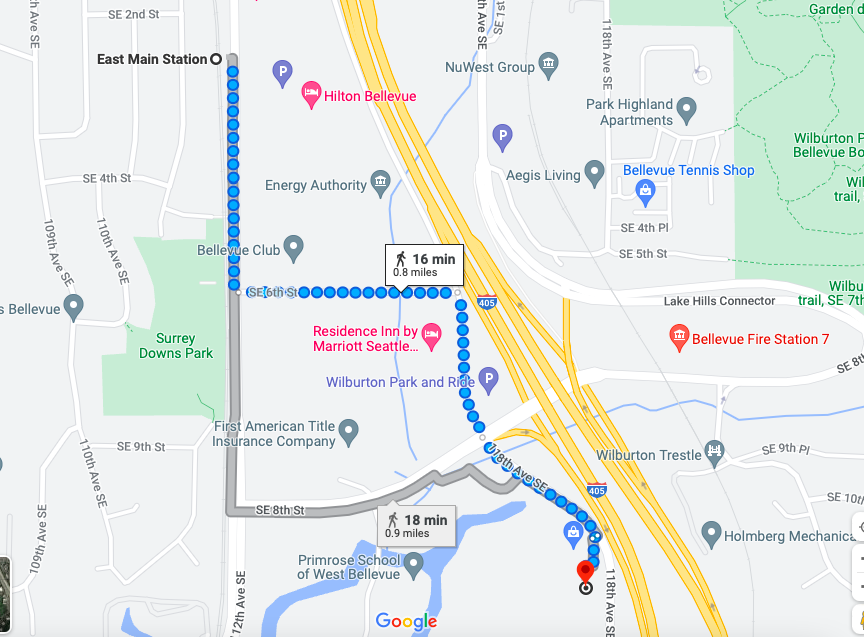Open Holmberg Mechanical place pin
Viewport: 864px width, 637px height.
pyautogui.click(x=711, y=533)
